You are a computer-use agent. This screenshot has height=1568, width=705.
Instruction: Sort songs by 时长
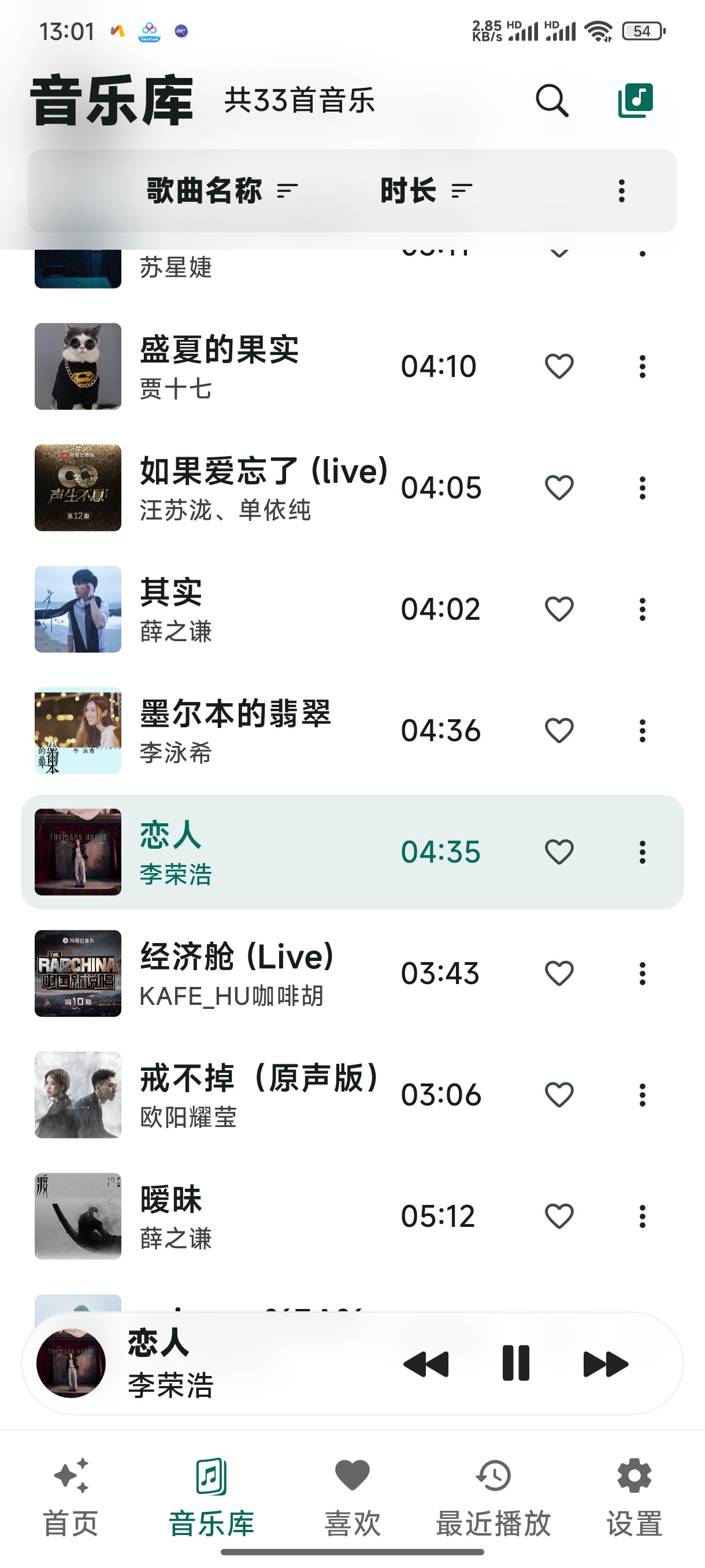pyautogui.click(x=426, y=191)
